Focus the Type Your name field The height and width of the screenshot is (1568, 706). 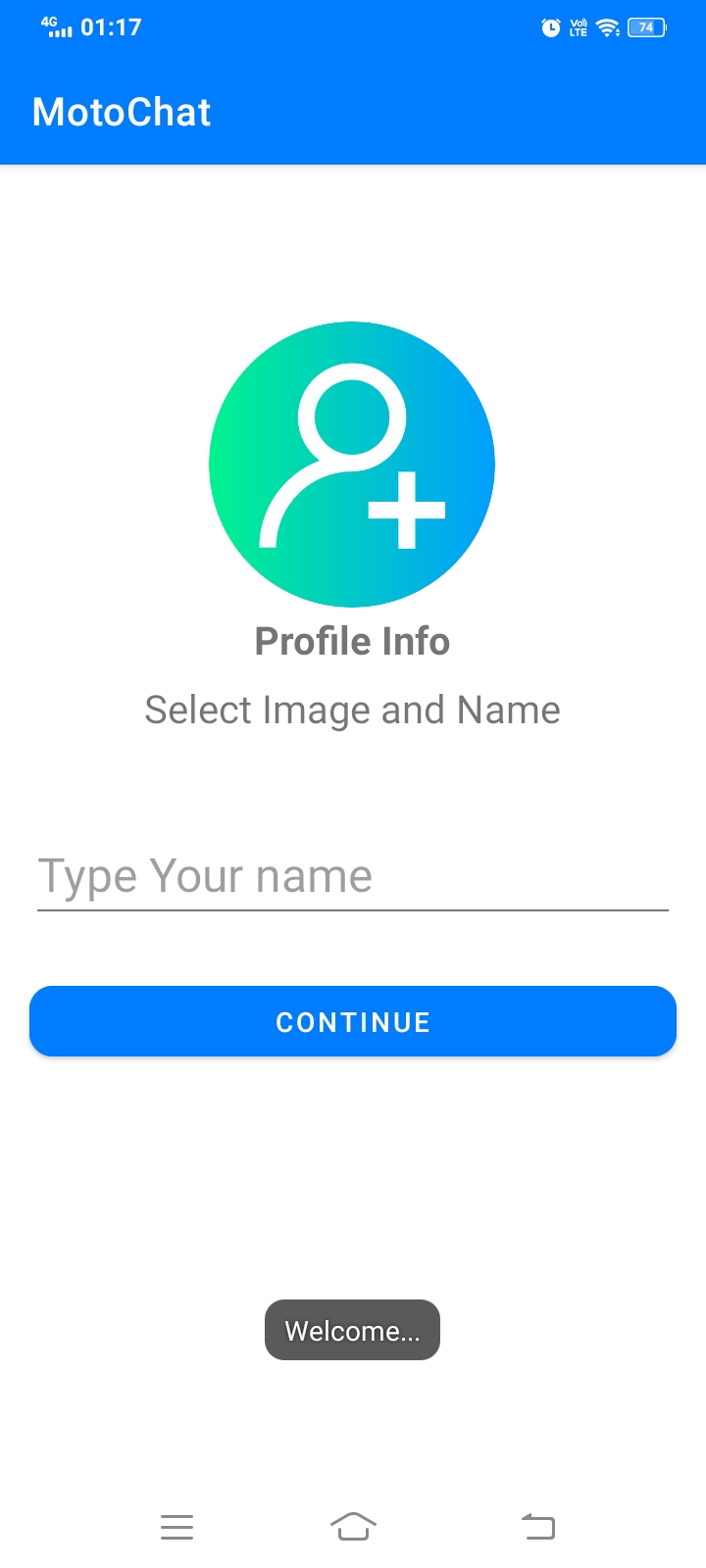coord(353,876)
